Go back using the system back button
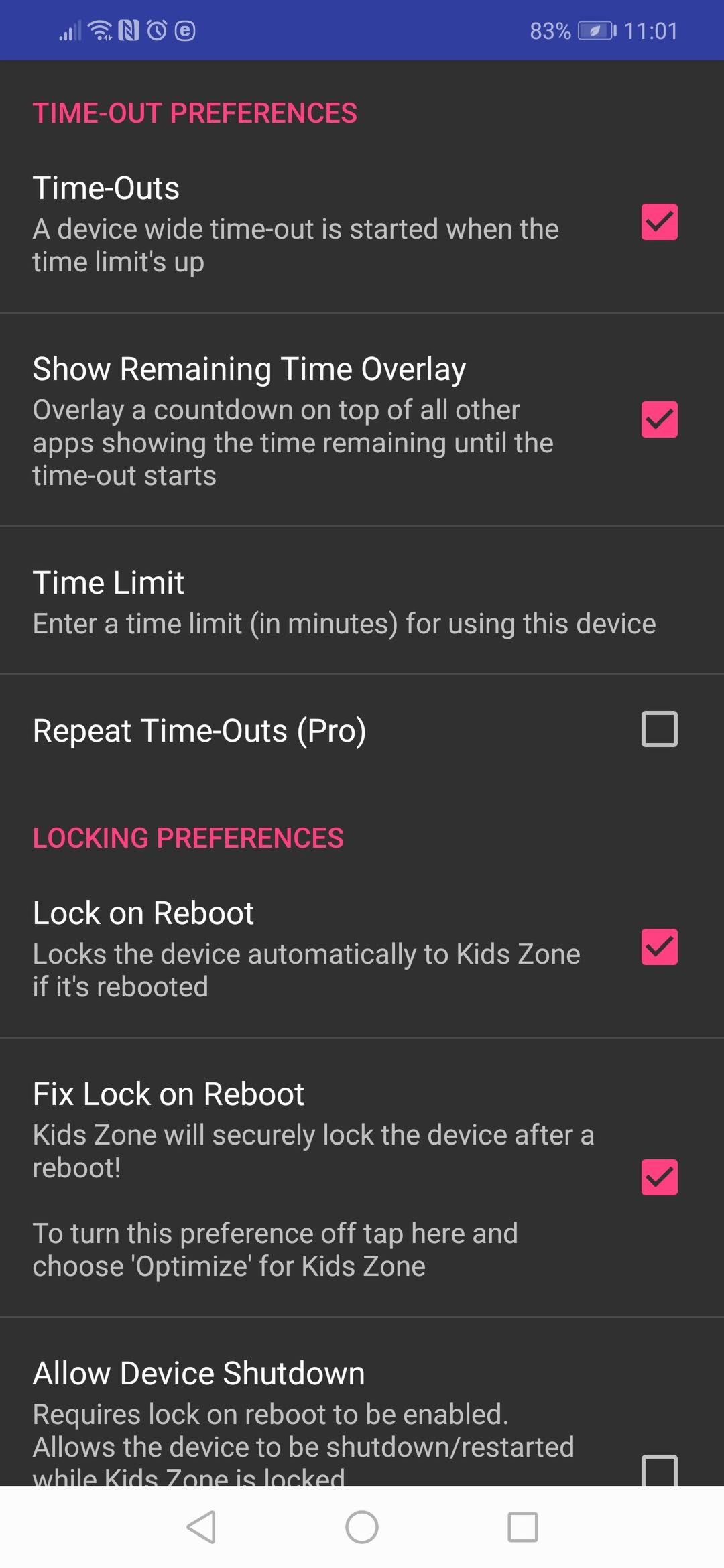Image resolution: width=724 pixels, height=1568 pixels. coord(201,1527)
